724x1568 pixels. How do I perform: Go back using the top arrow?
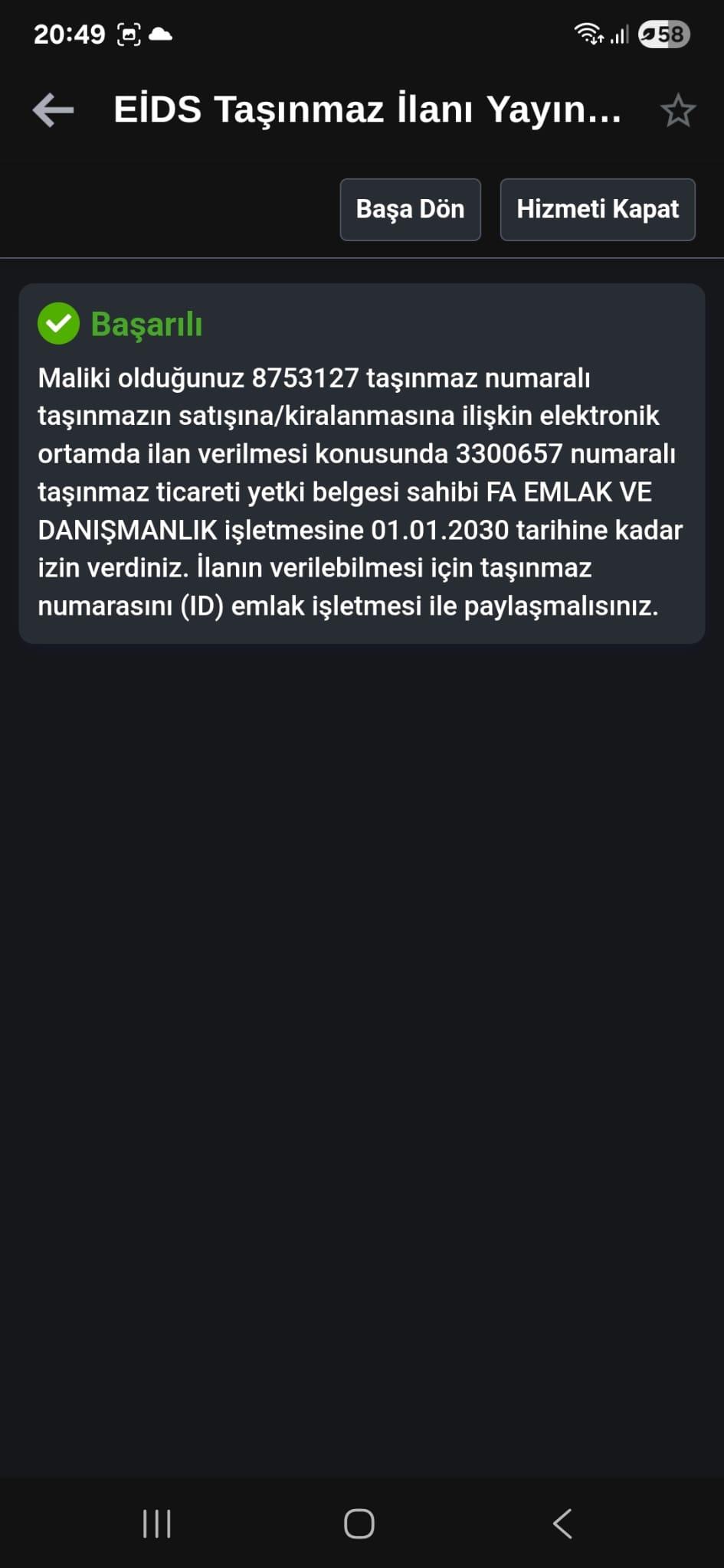(x=54, y=110)
